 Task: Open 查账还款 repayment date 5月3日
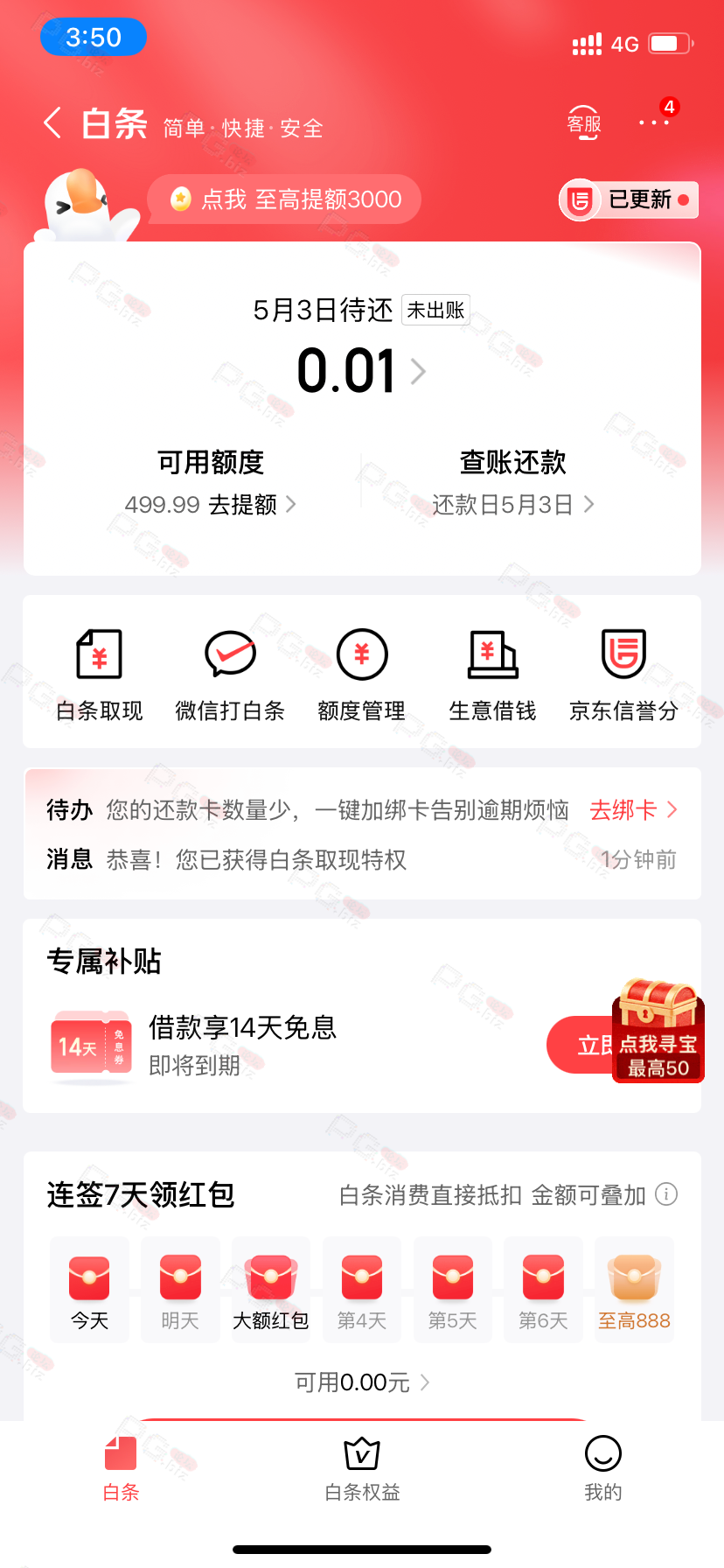[513, 504]
